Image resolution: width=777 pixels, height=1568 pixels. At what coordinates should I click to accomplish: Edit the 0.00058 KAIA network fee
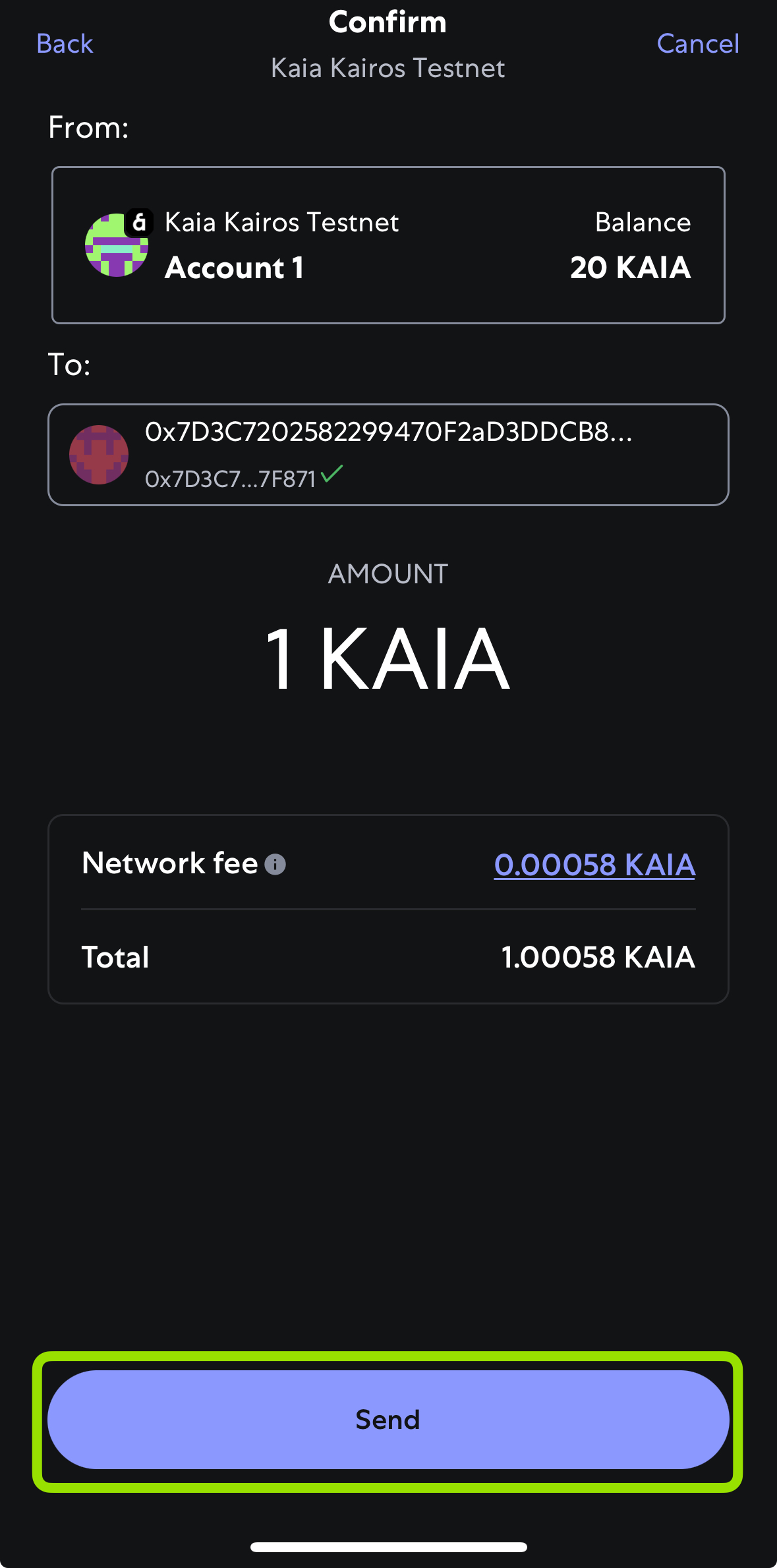coord(594,864)
